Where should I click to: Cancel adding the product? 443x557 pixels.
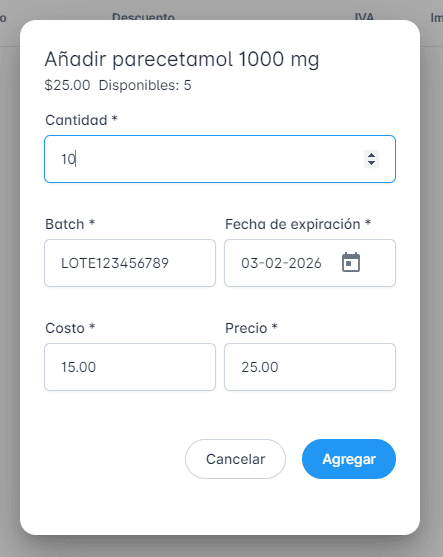[x=235, y=459]
